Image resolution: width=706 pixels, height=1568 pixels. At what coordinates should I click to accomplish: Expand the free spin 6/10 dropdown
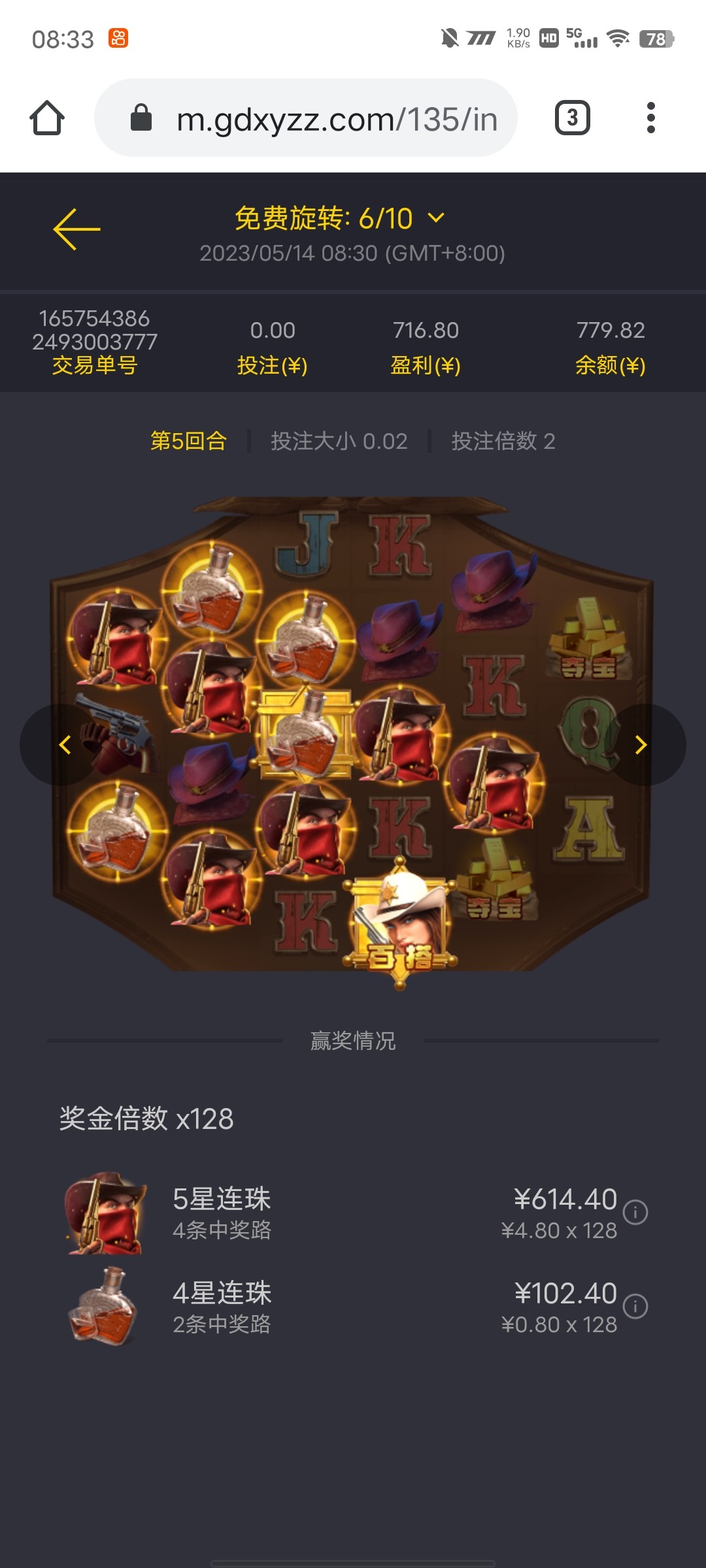tap(435, 218)
